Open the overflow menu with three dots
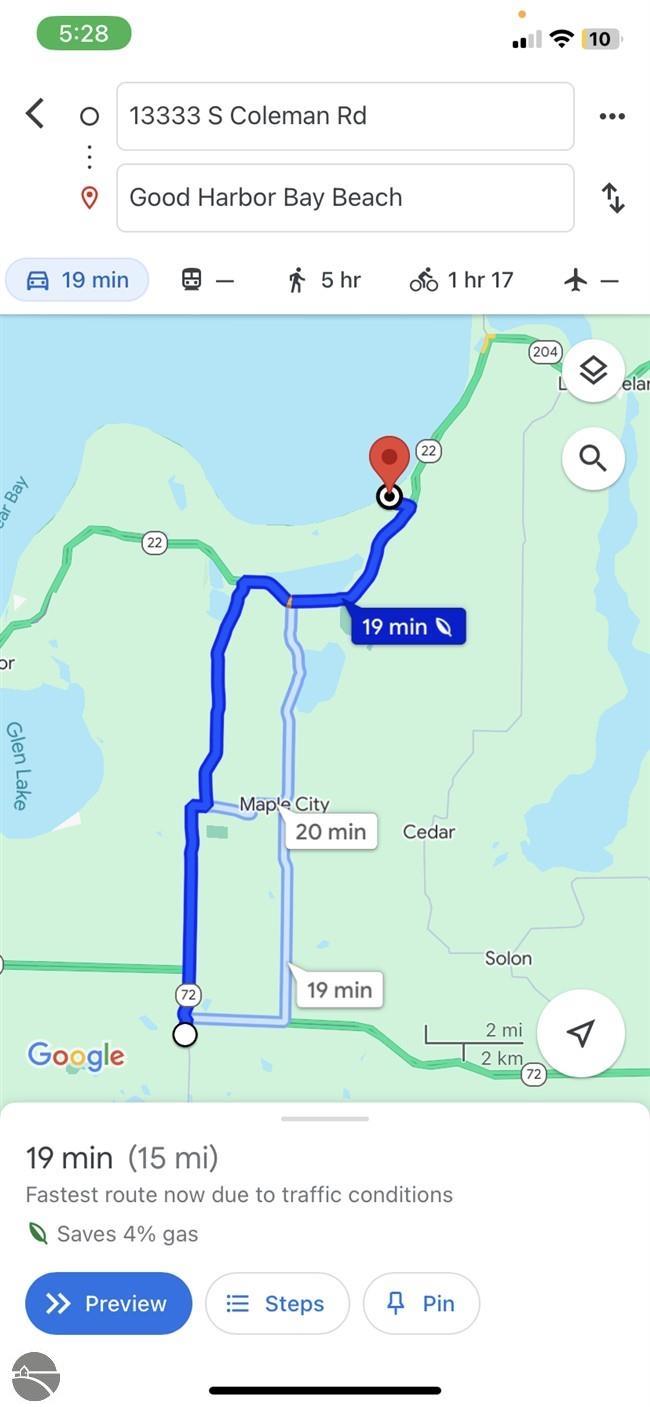 pos(612,116)
